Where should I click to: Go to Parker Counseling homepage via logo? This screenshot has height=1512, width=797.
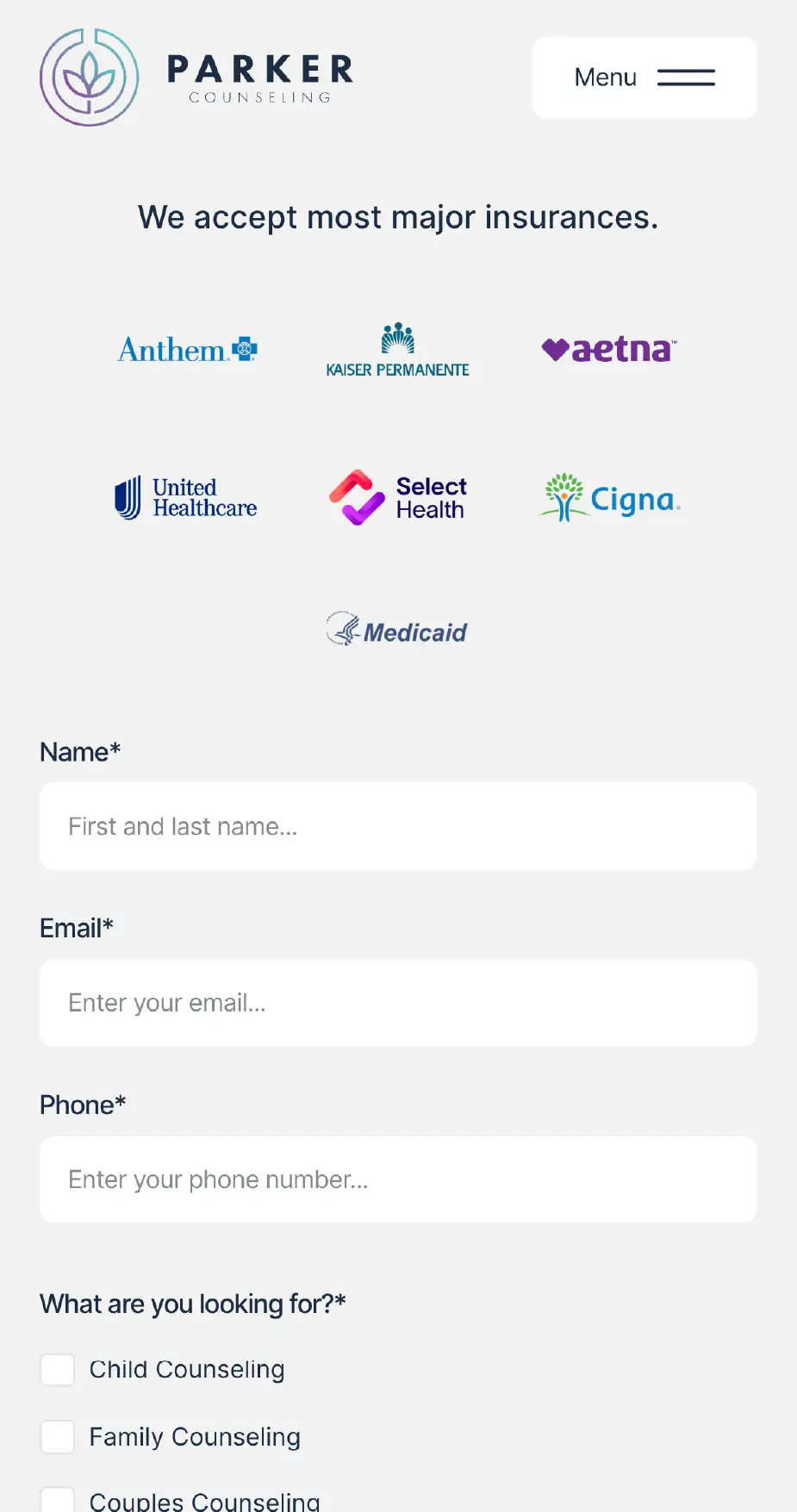point(196,78)
